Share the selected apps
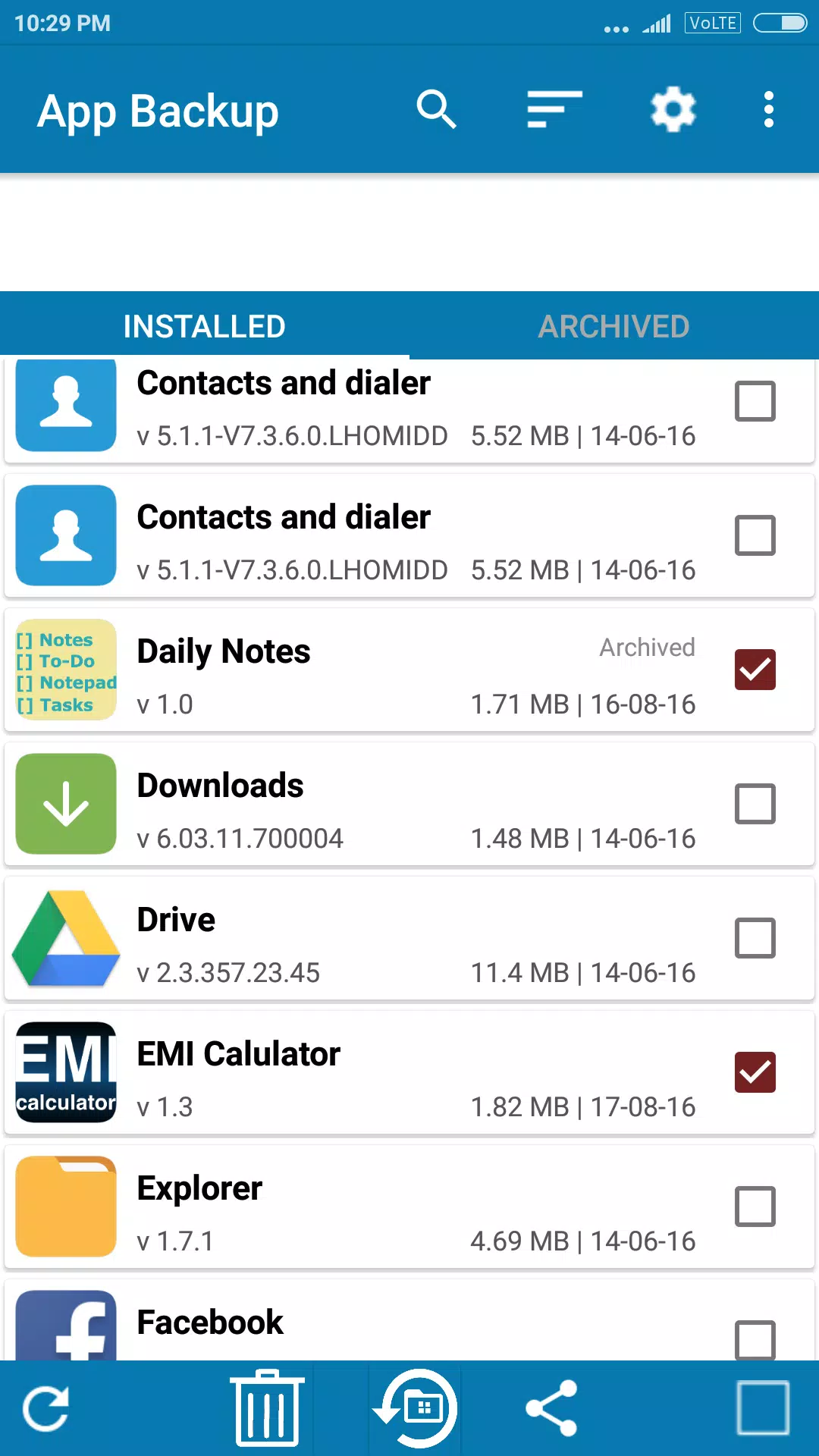Viewport: 819px width, 1456px height. 552,1408
